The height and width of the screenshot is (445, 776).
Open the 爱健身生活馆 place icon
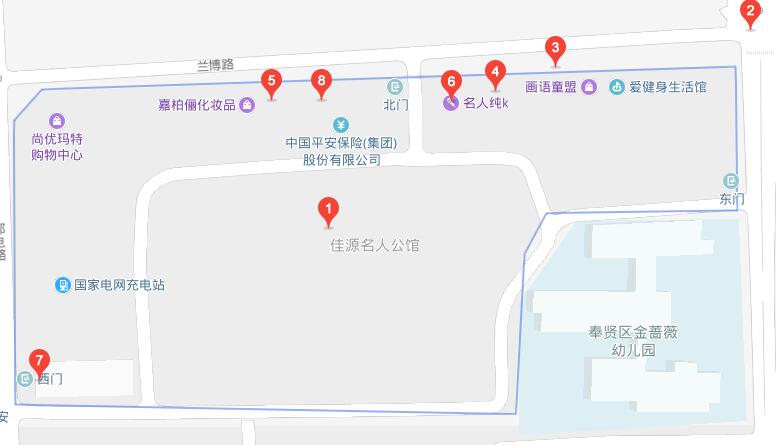point(617,87)
